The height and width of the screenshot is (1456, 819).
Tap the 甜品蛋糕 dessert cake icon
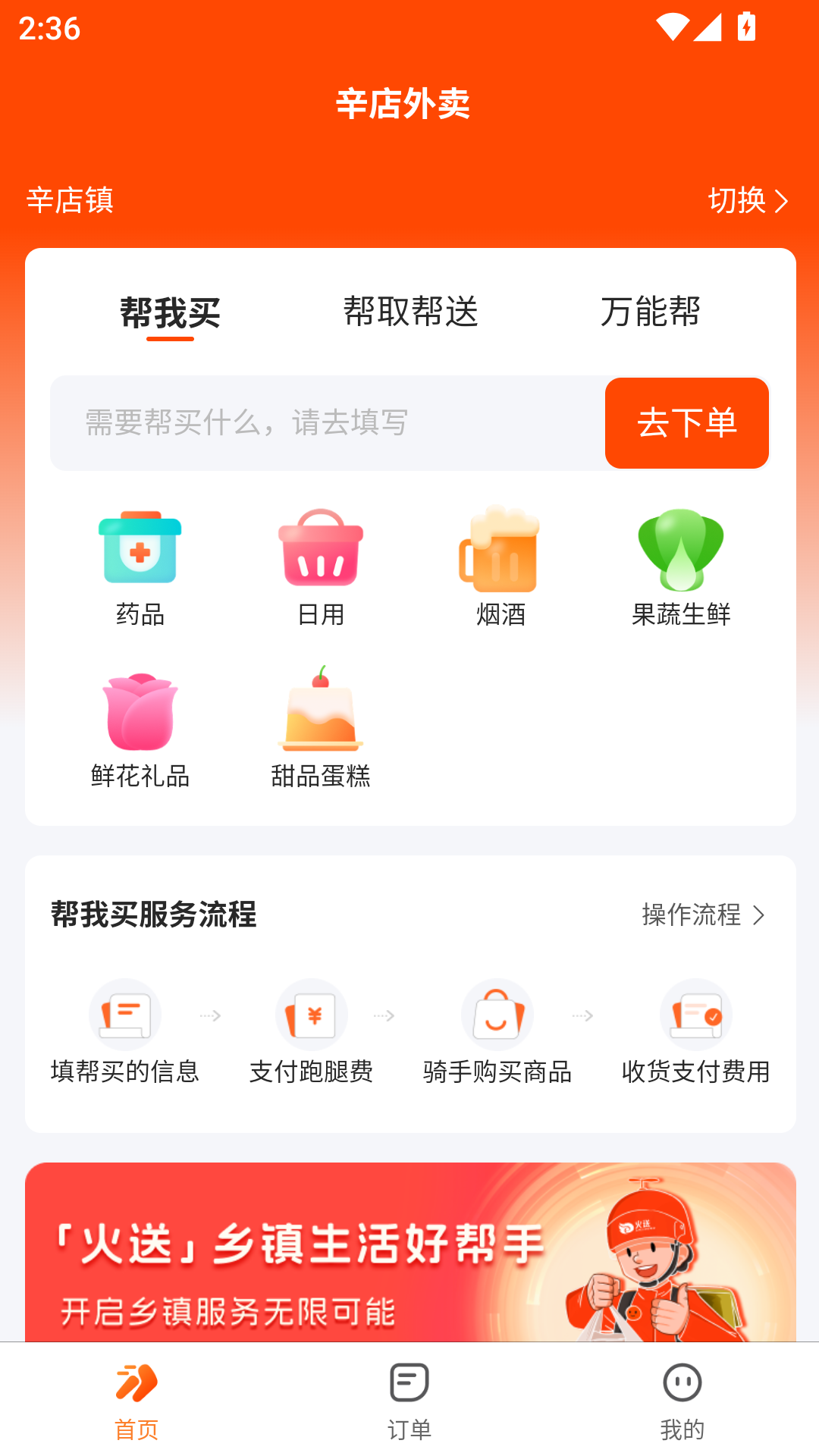pos(321,713)
